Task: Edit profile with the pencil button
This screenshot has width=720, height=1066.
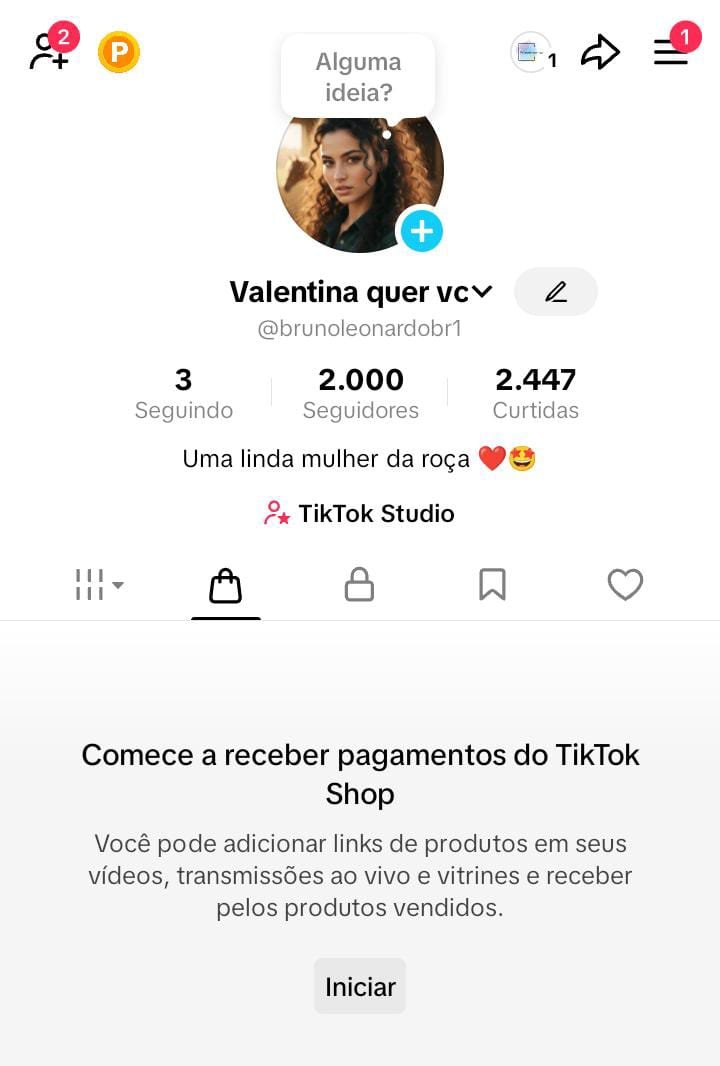Action: [556, 292]
